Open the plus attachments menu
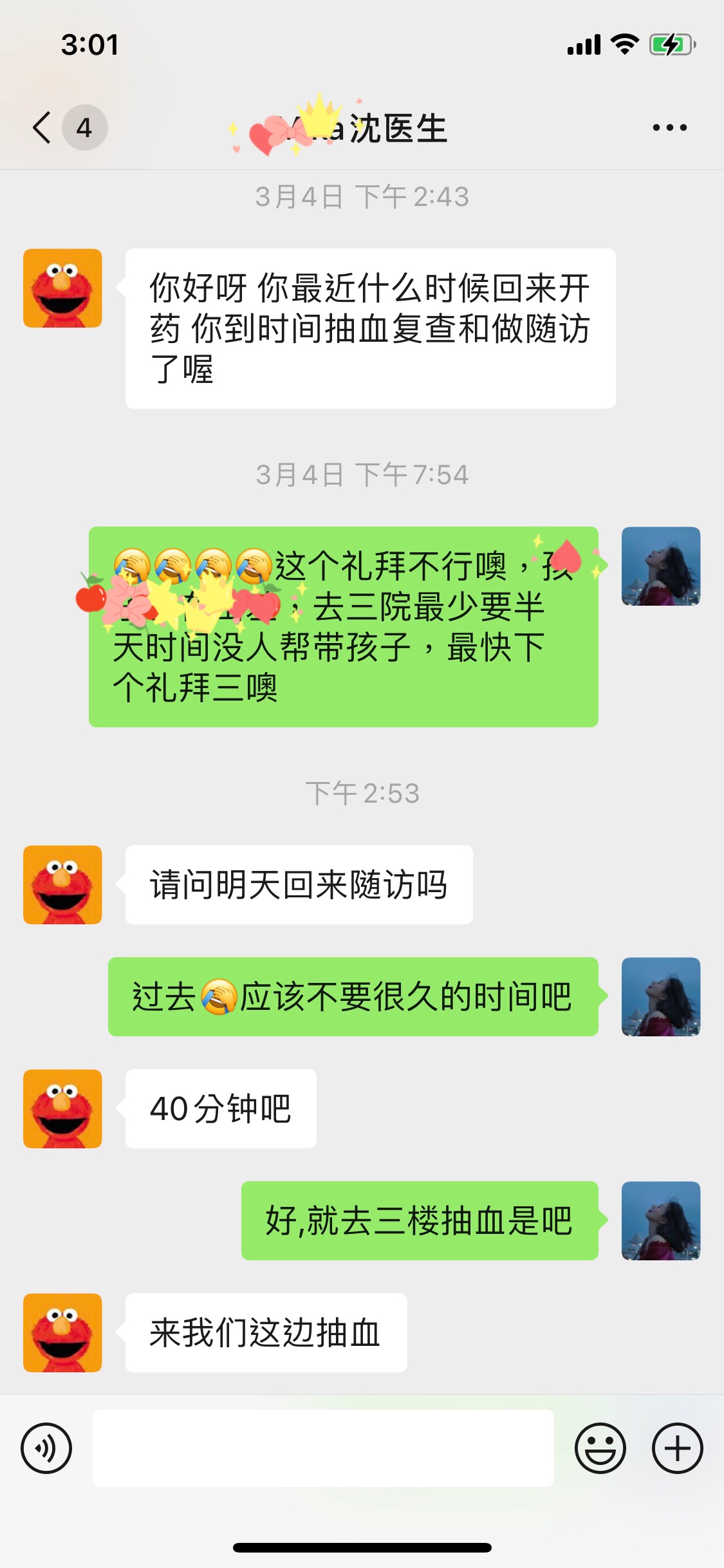Screen dimensions: 724x1568 click(x=677, y=1448)
